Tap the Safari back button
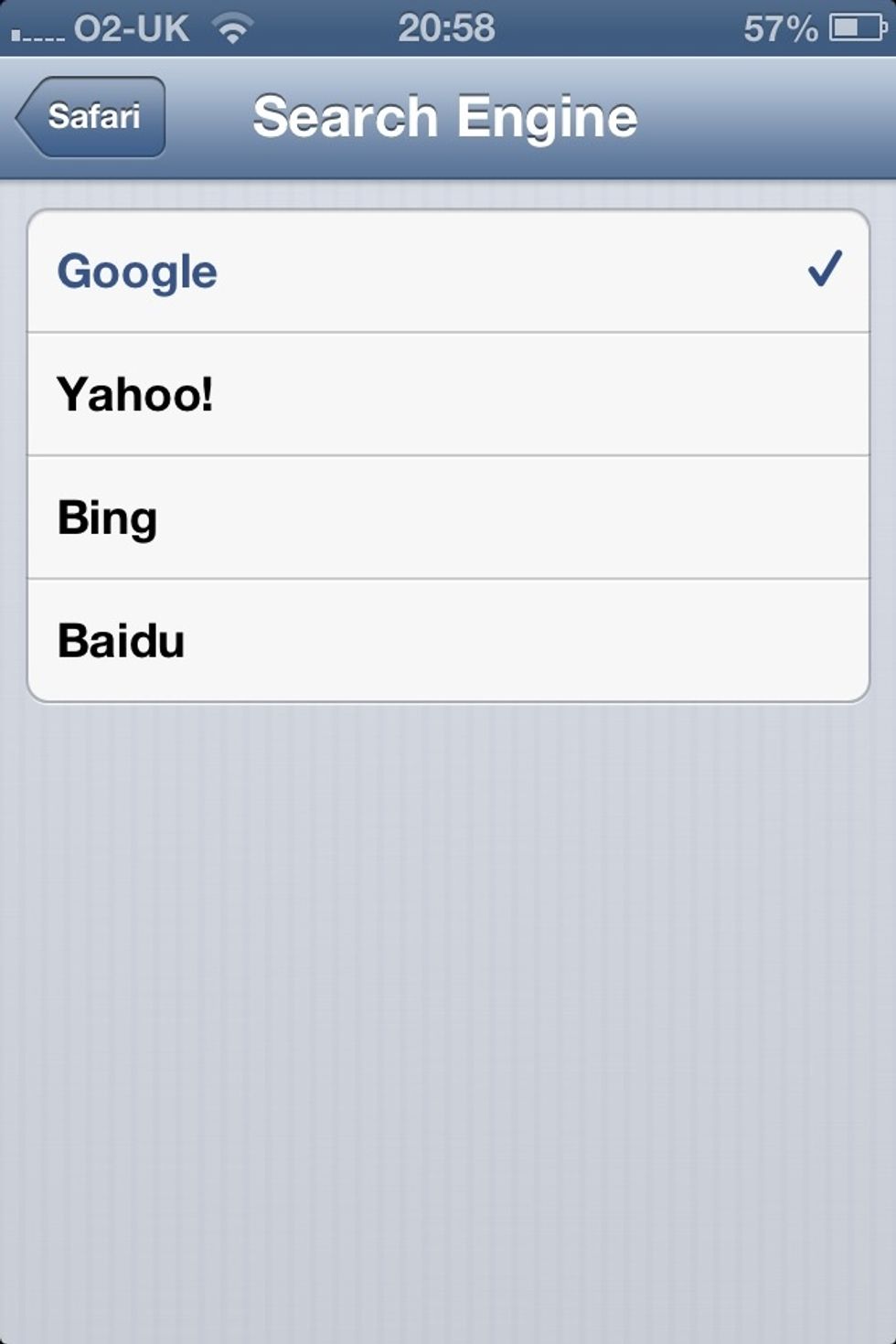Viewport: 896px width, 1344px height. pos(91,116)
